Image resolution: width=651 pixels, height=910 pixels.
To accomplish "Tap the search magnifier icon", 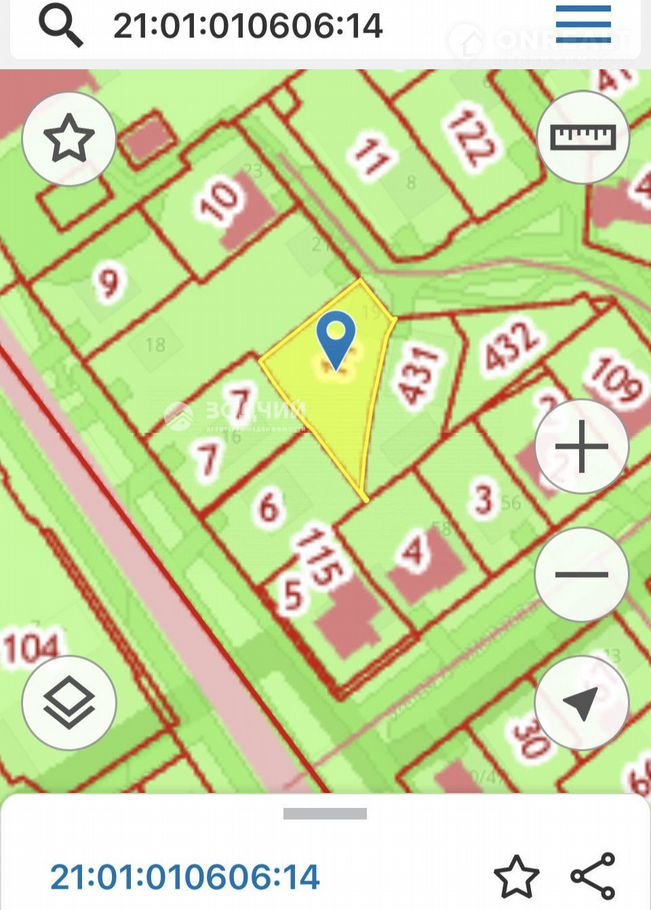I will click(x=61, y=26).
